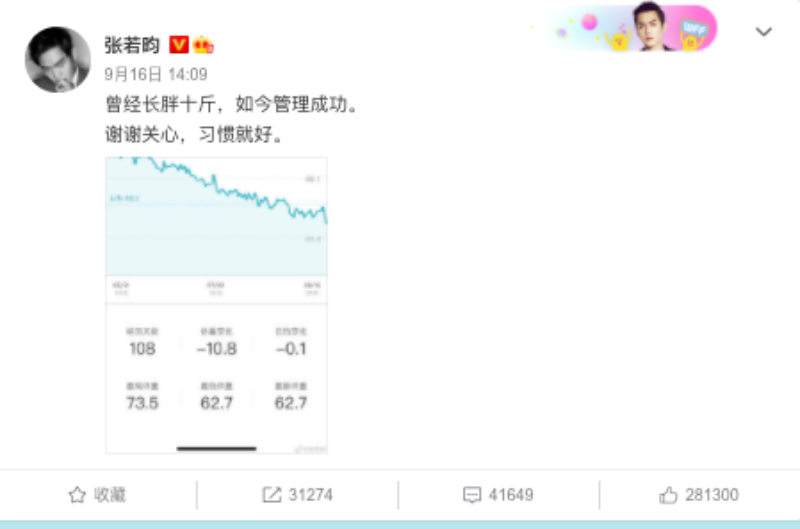Add this post to 收藏 favorites
The width and height of the screenshot is (800, 529).
(x=97, y=495)
